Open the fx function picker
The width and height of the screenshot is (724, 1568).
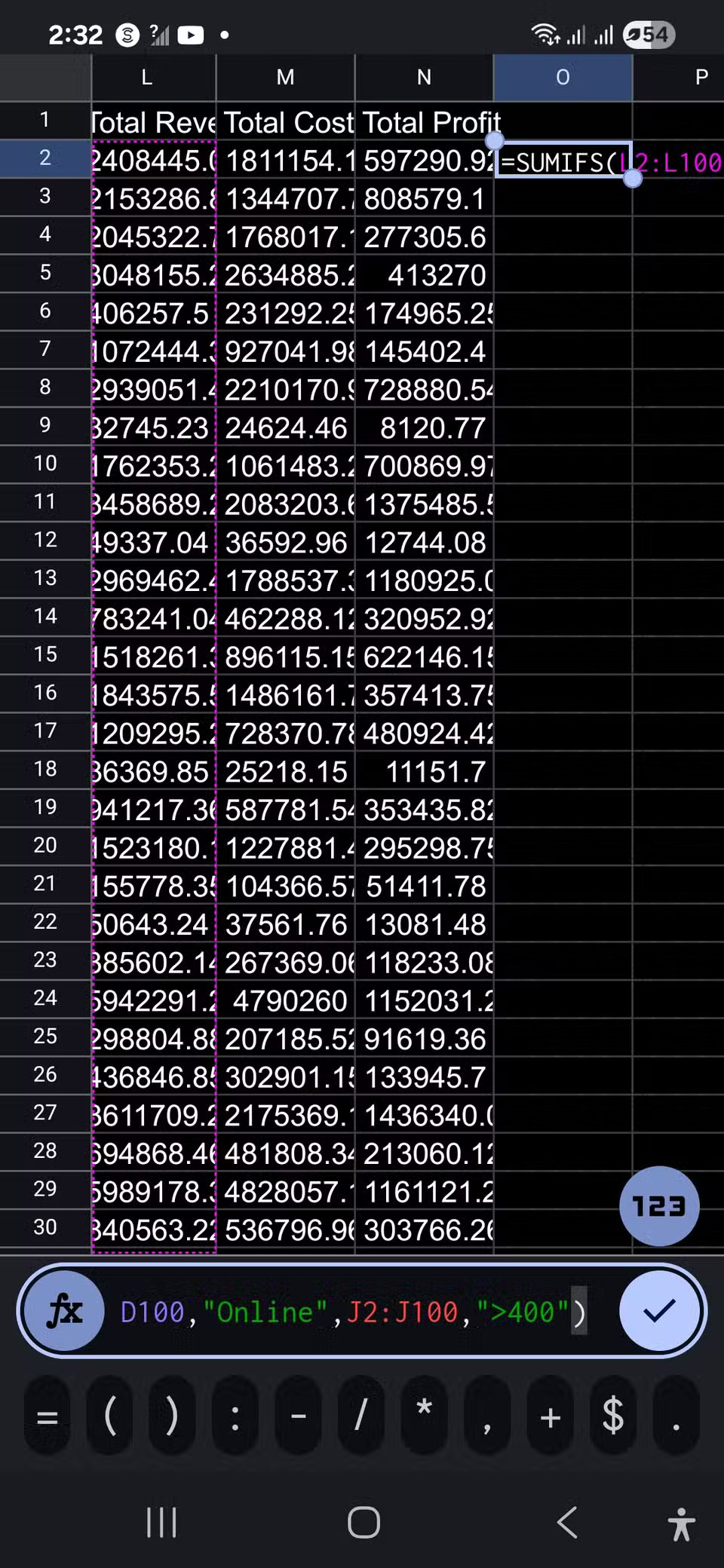65,1311
